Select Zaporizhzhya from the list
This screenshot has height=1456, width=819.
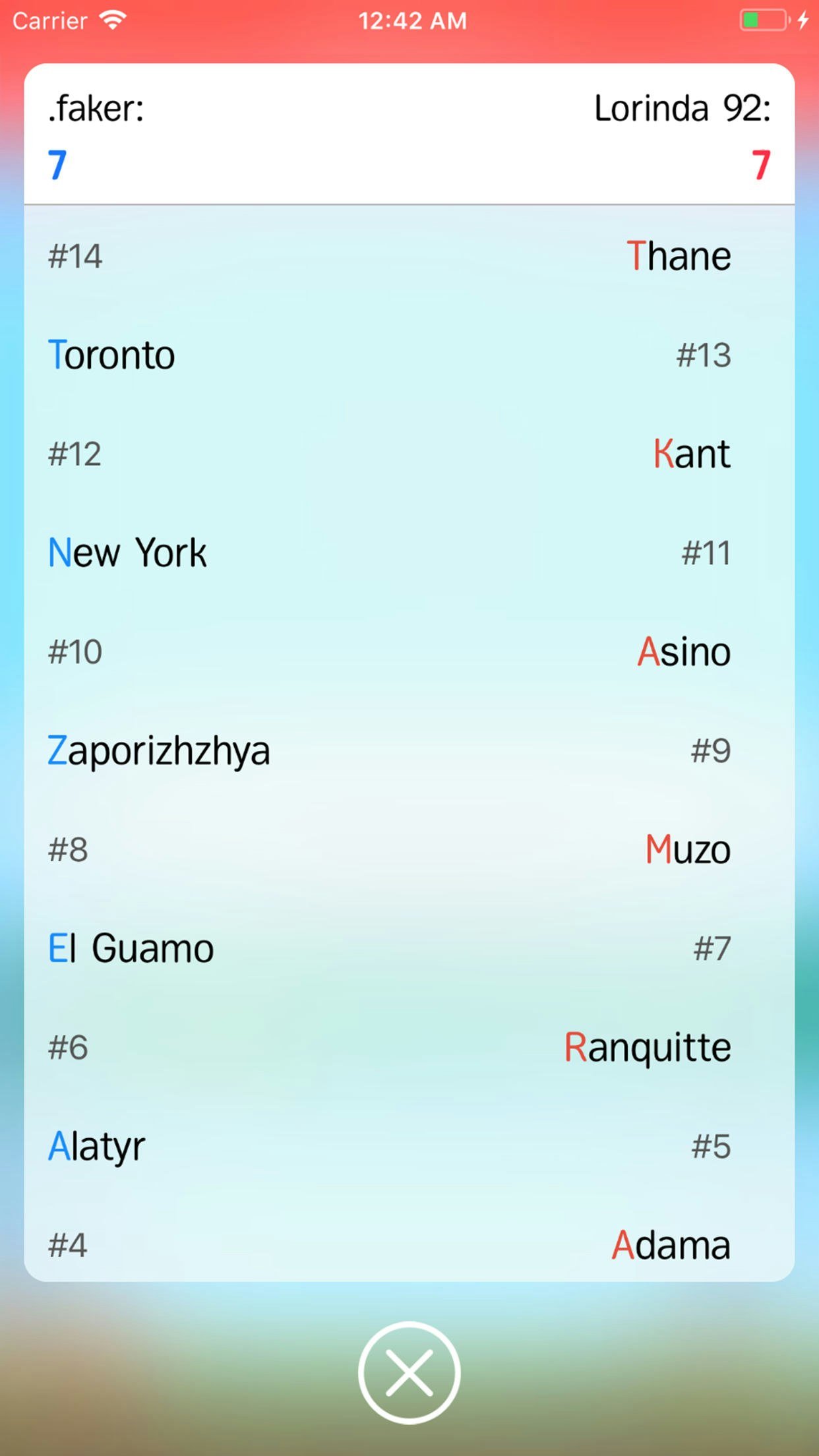click(x=158, y=750)
